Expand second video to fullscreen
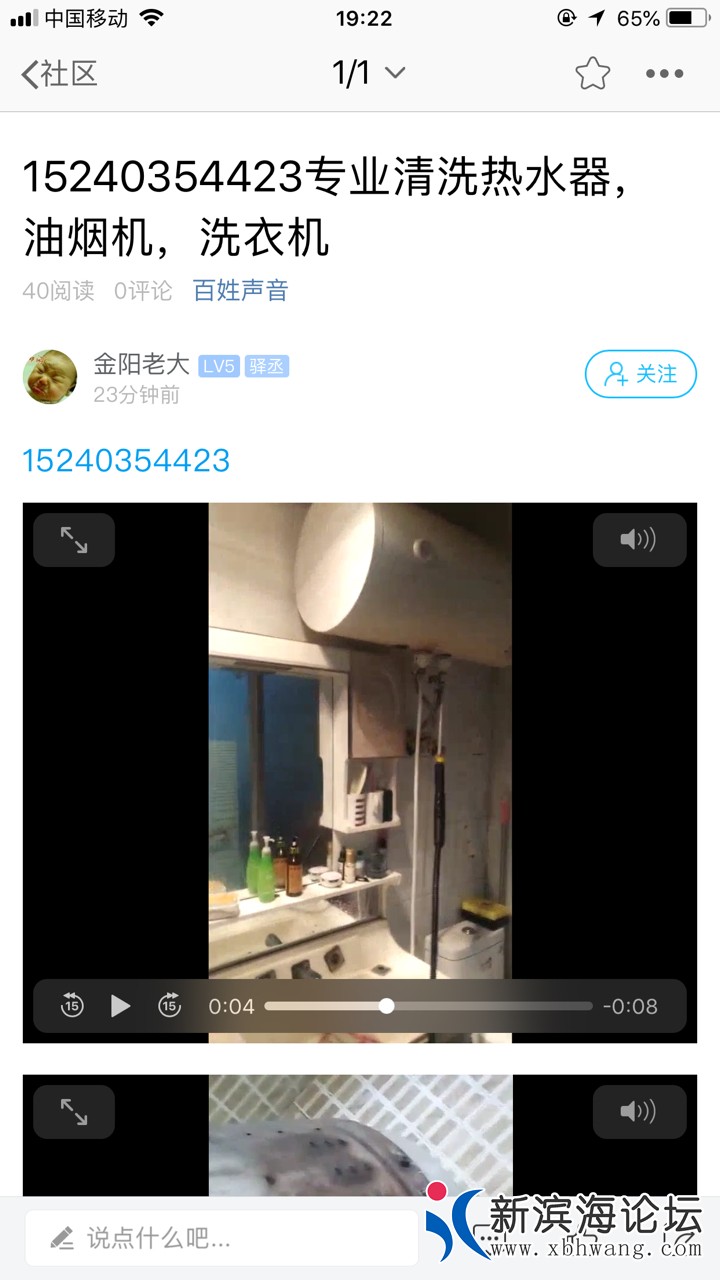Screen dimensions: 720x1280 74,1112
